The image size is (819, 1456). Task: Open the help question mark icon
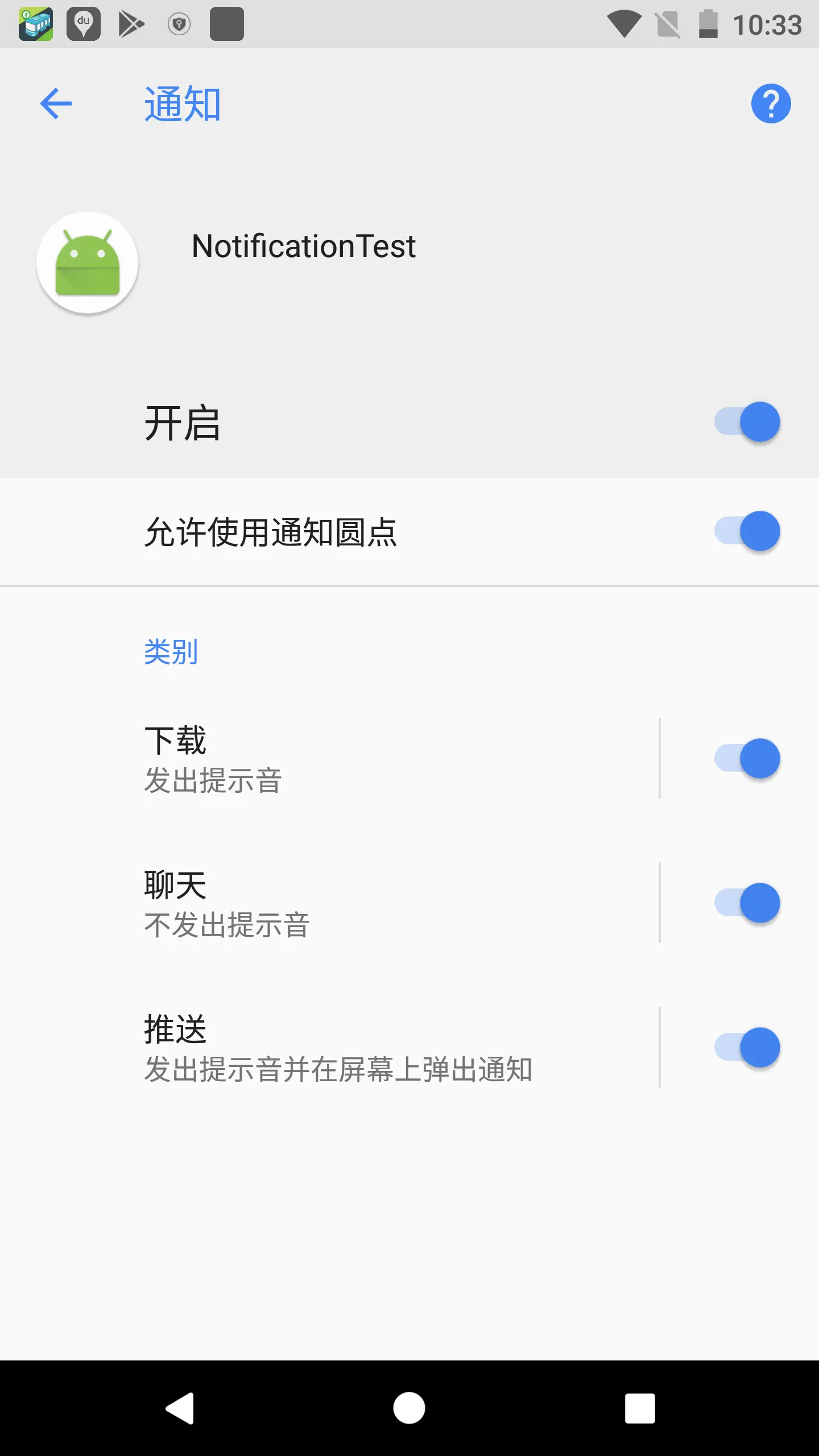pyautogui.click(x=771, y=104)
